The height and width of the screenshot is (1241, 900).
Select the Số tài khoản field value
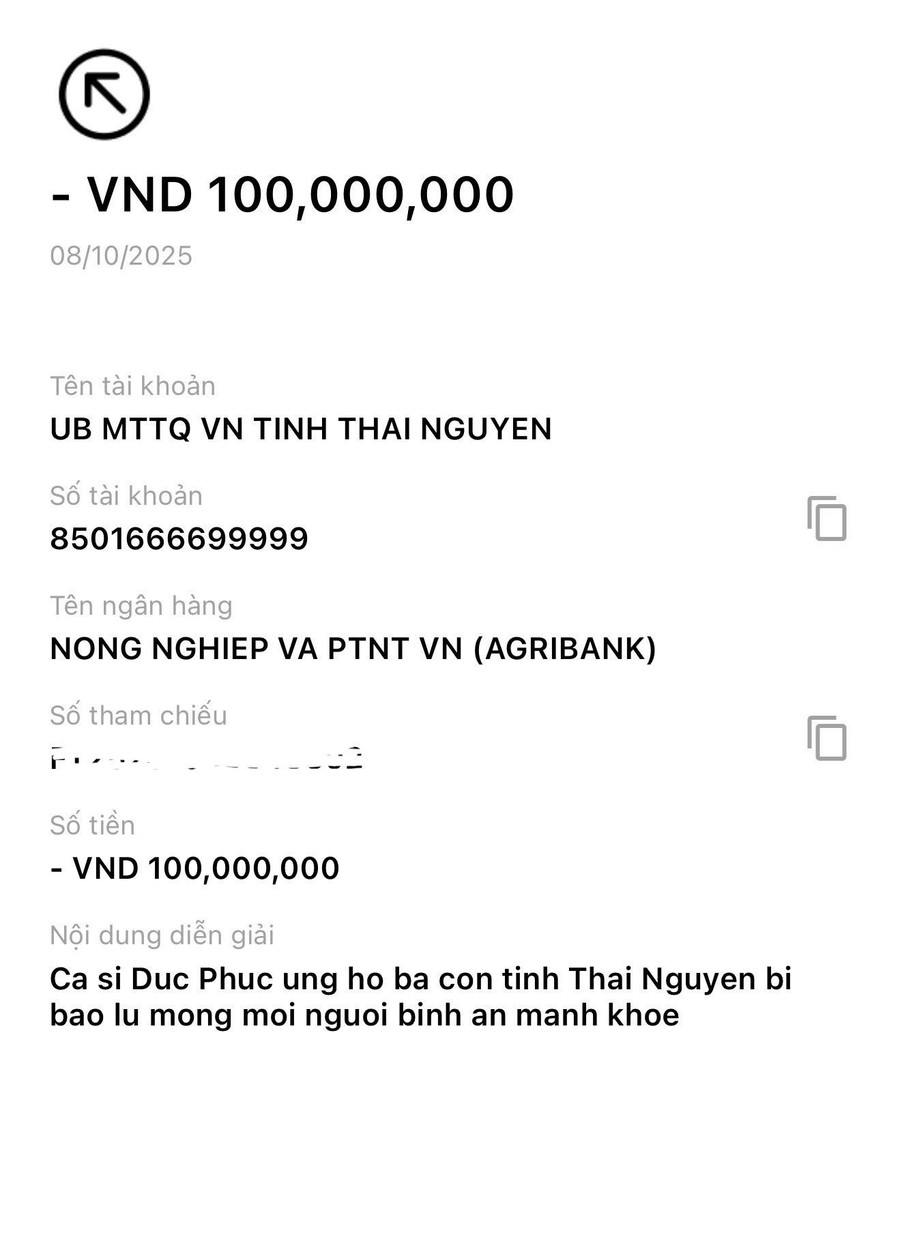(x=180, y=539)
